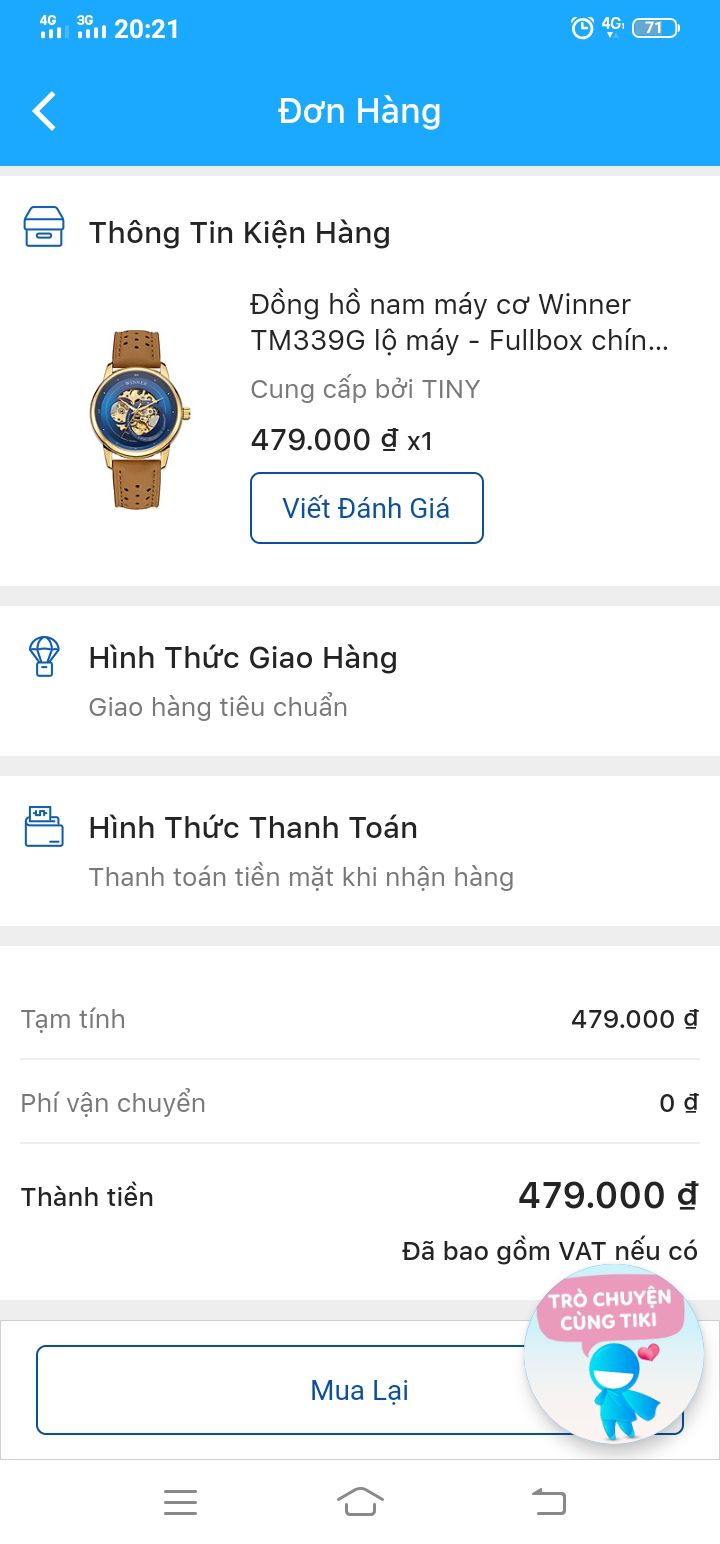Select the Thành tiền total amount row
Screen dimensions: 720x1544
[x=360, y=1196]
